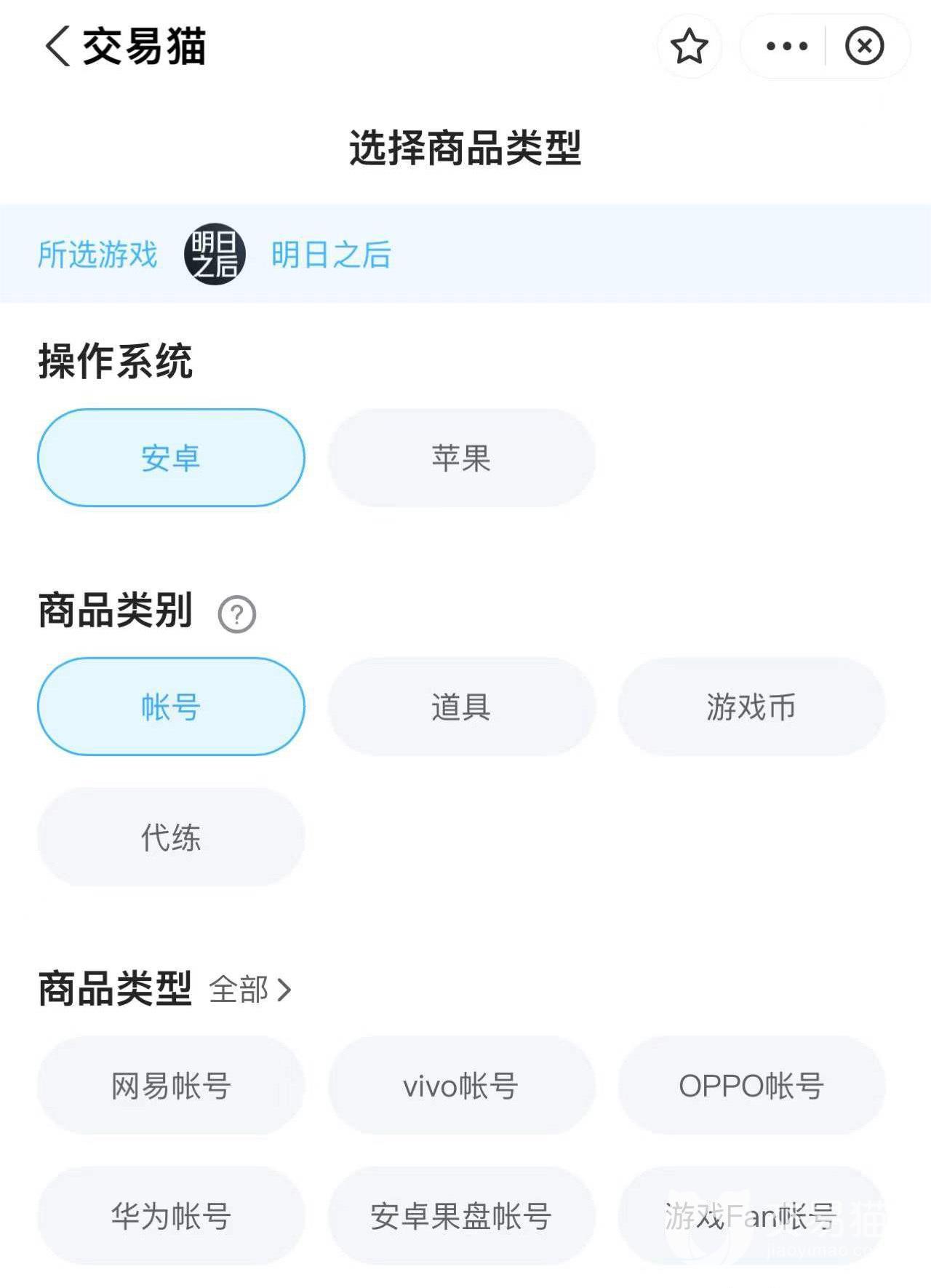
Task: Go back from 交易猫 page
Action: (58, 47)
